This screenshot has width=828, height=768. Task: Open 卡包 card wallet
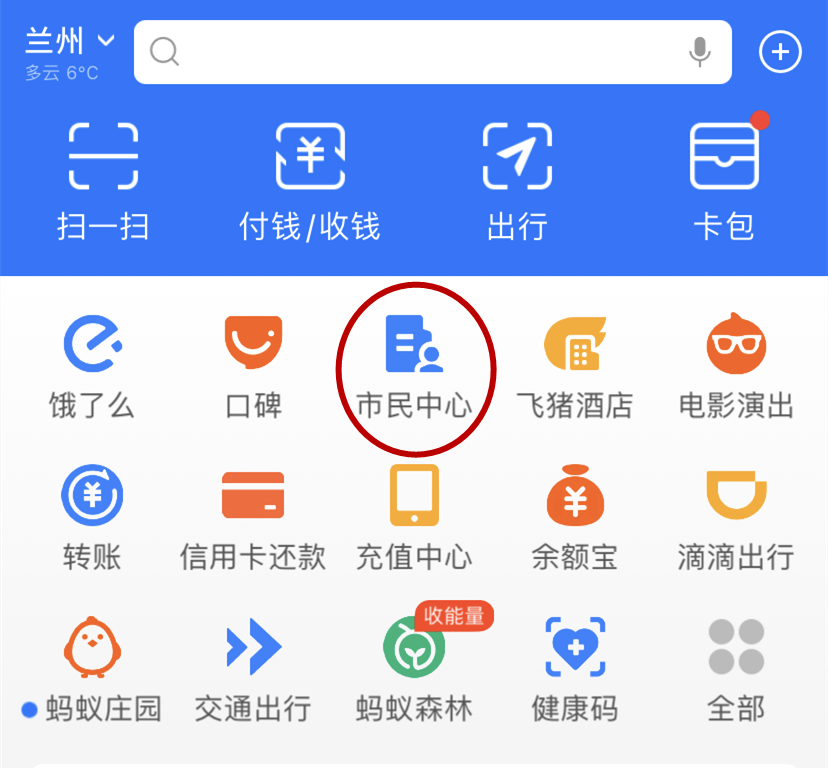click(724, 182)
